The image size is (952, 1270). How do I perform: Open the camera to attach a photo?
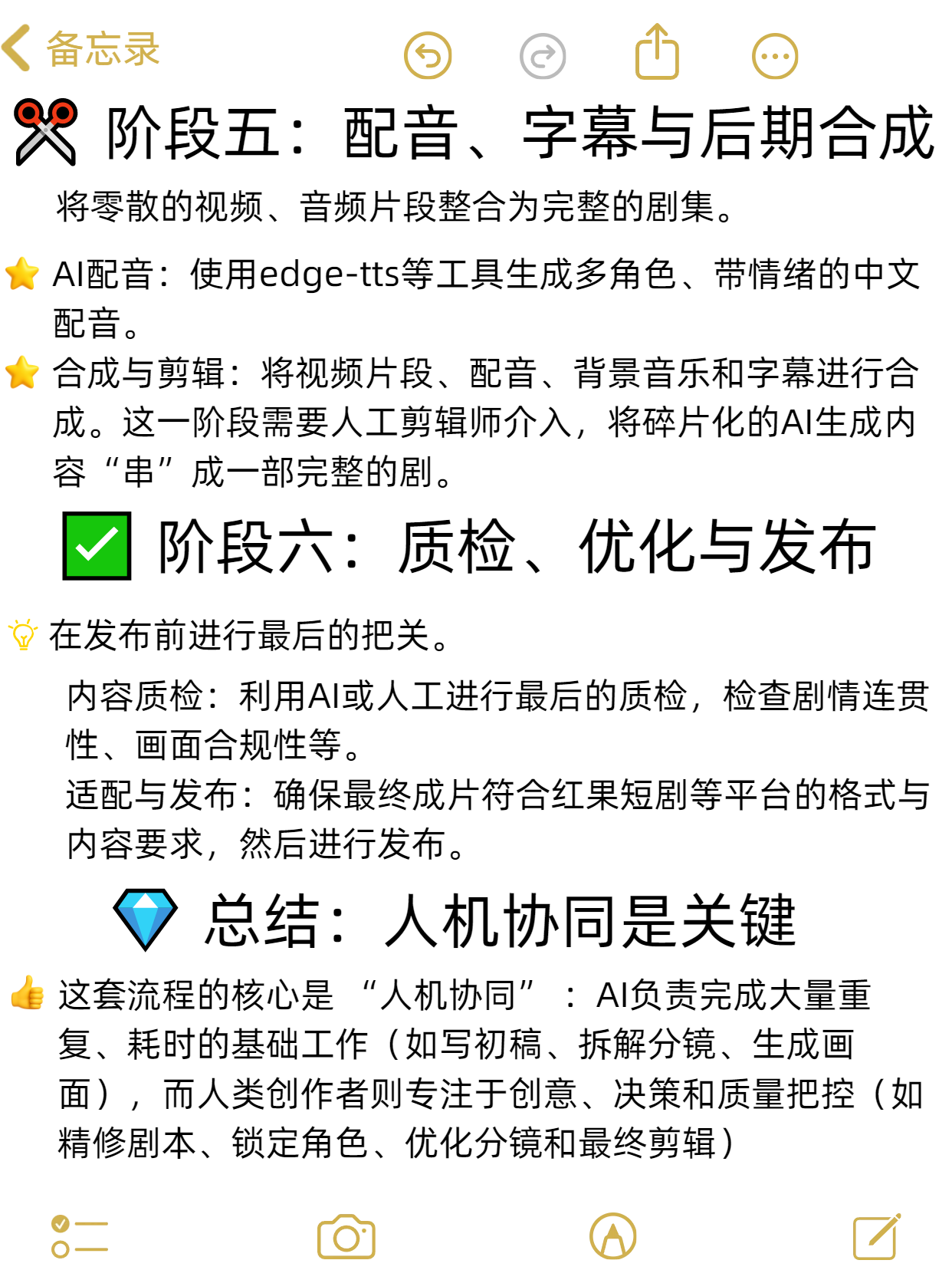(x=346, y=1236)
